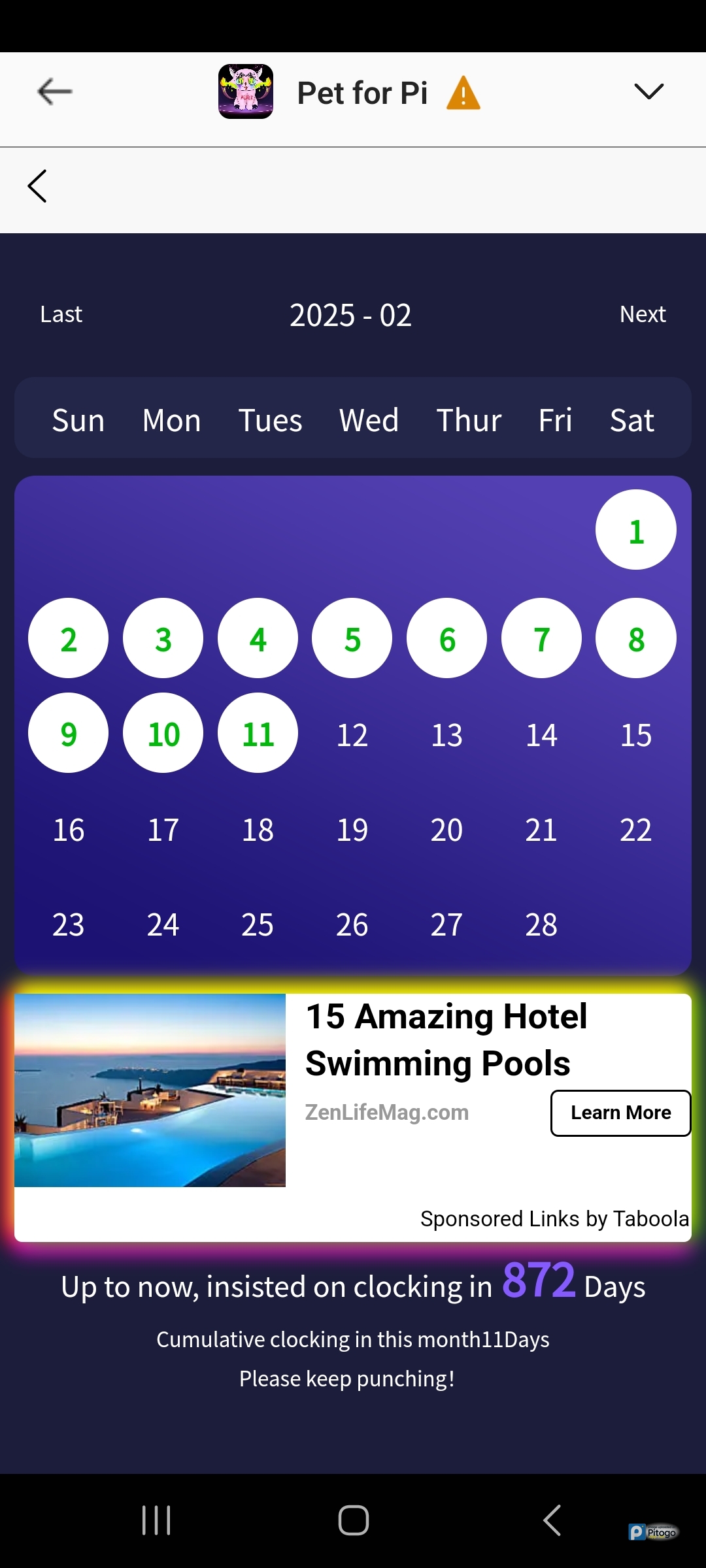The height and width of the screenshot is (1568, 706).
Task: Go to the Next month
Action: (x=643, y=314)
